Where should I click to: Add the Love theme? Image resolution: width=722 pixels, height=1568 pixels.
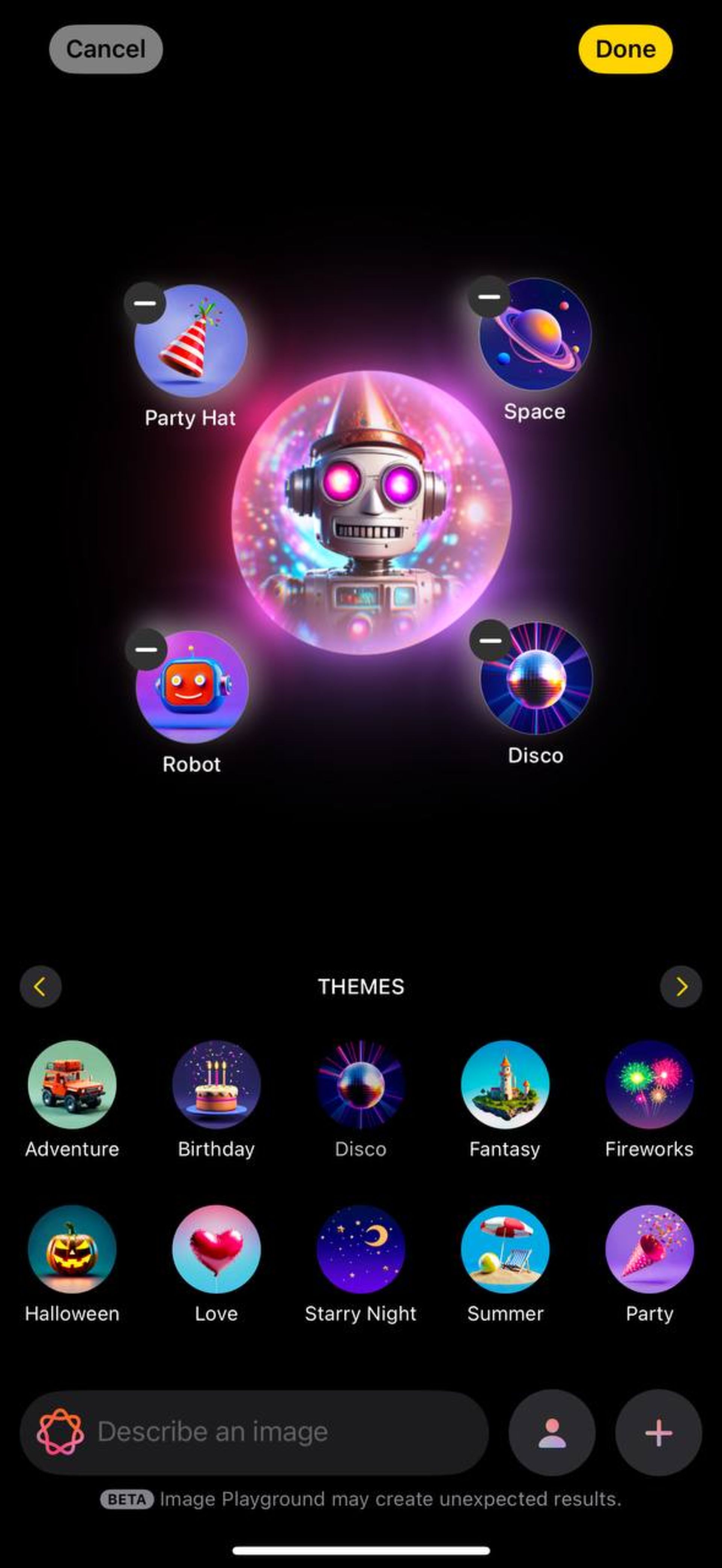pyautogui.click(x=216, y=1249)
